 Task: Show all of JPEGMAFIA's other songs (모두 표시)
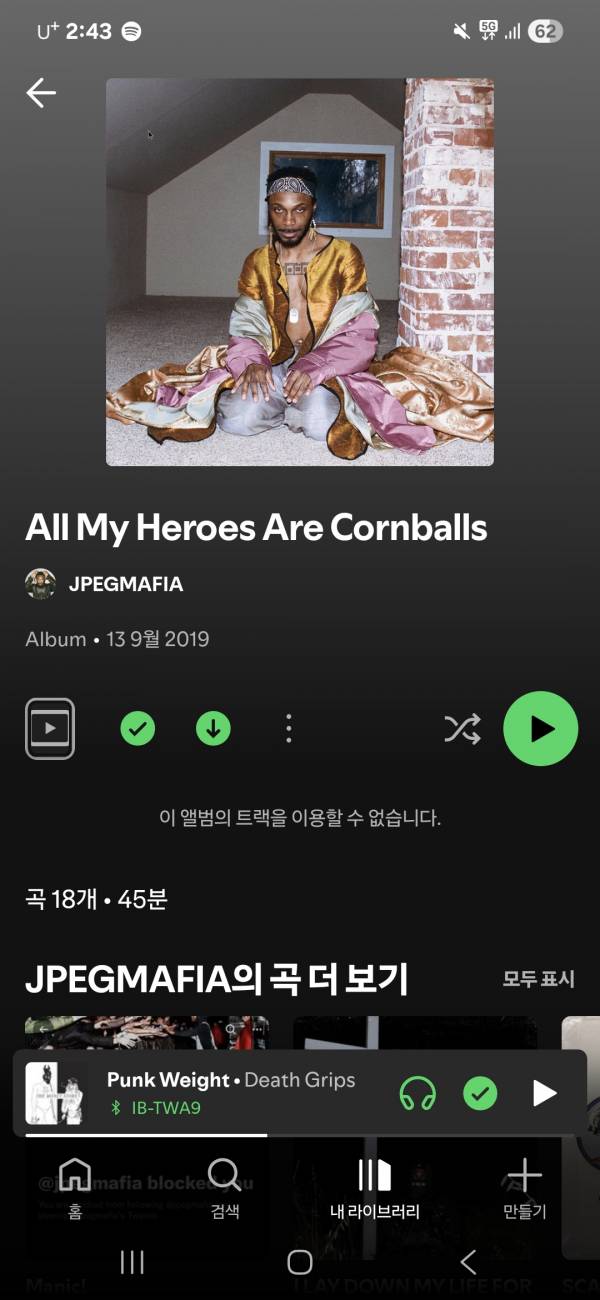(x=538, y=979)
